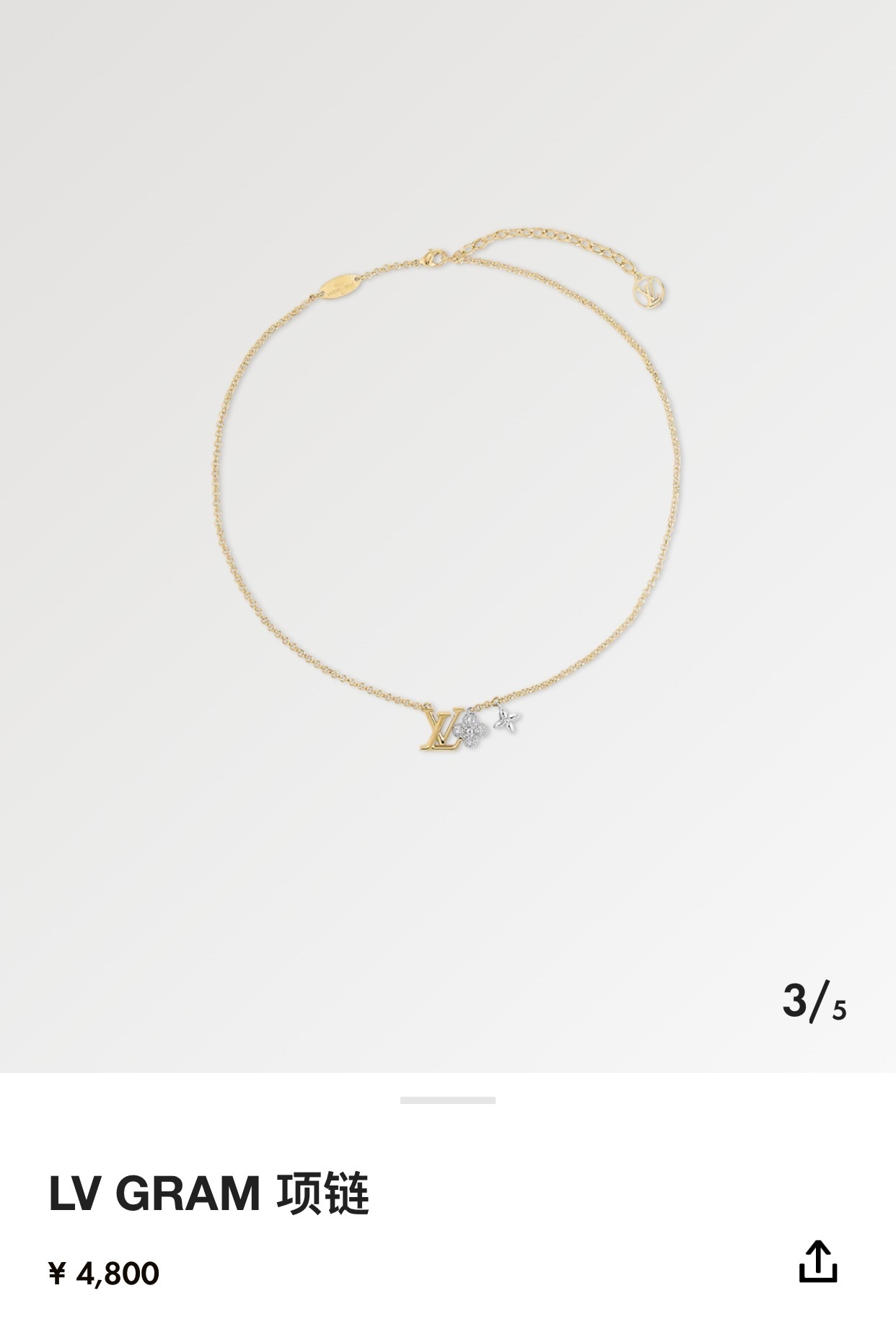Open the necklace product image

click(x=447, y=505)
